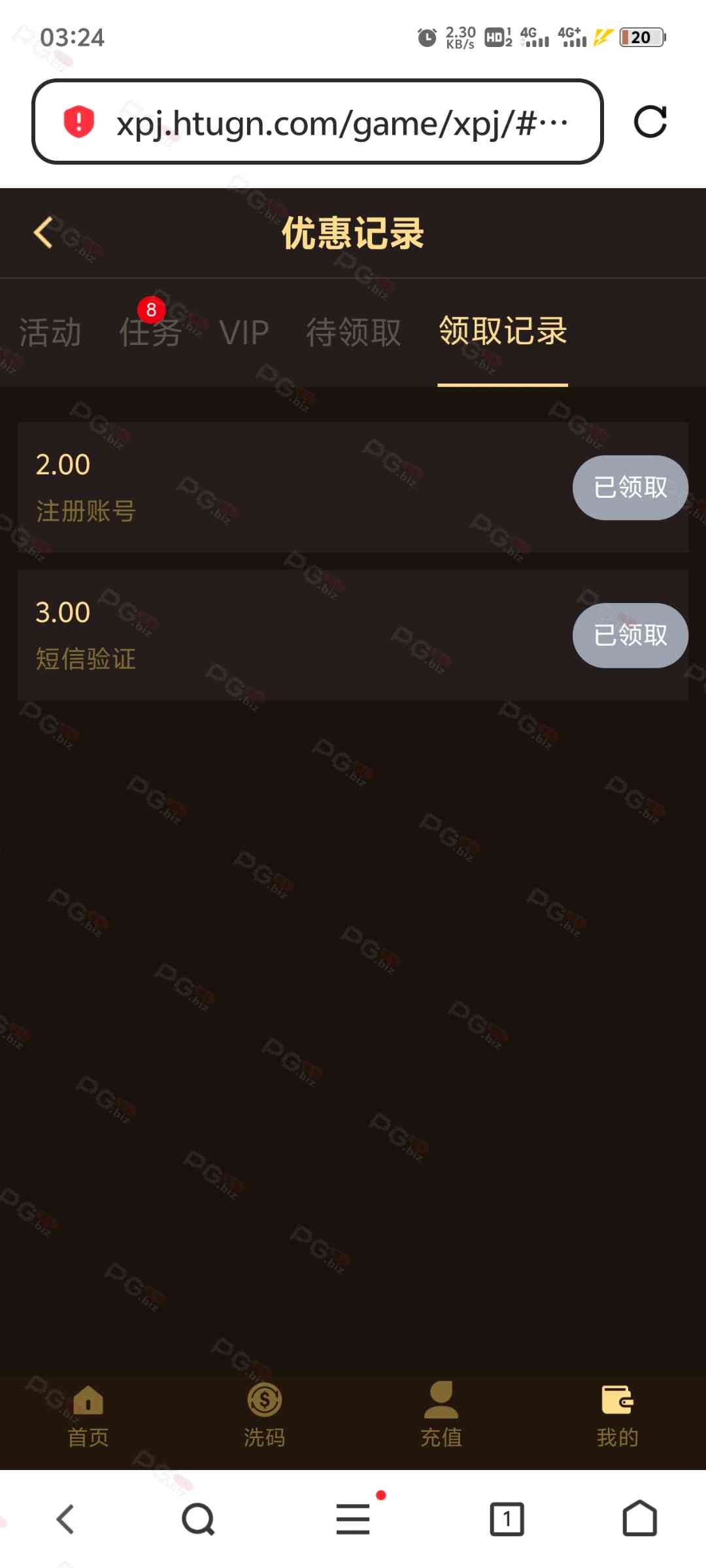This screenshot has width=706, height=1568.
Task: Open the browser menu
Action: 353,1518
